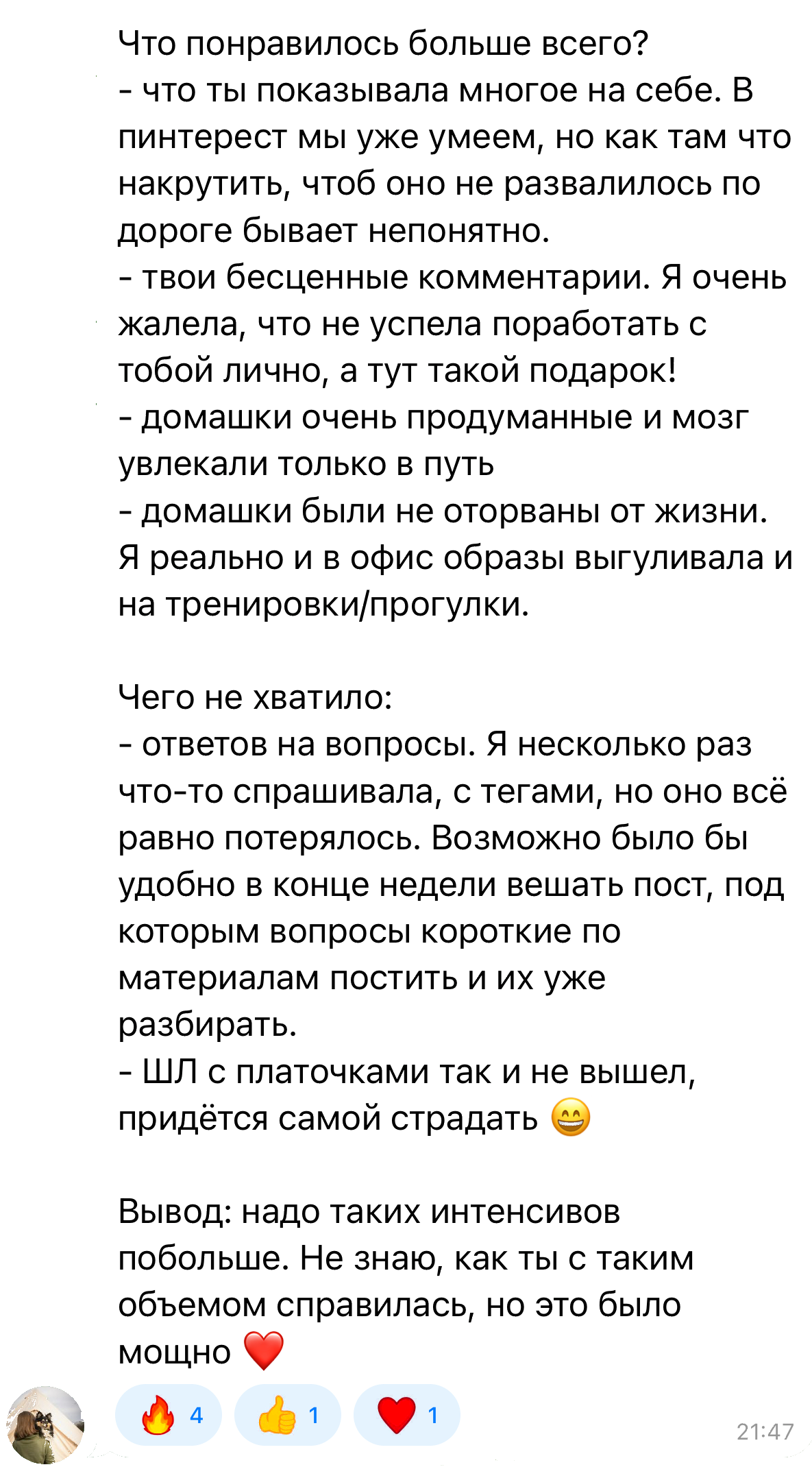
Task: Open the sender's profile avatar
Action: (x=45, y=1424)
